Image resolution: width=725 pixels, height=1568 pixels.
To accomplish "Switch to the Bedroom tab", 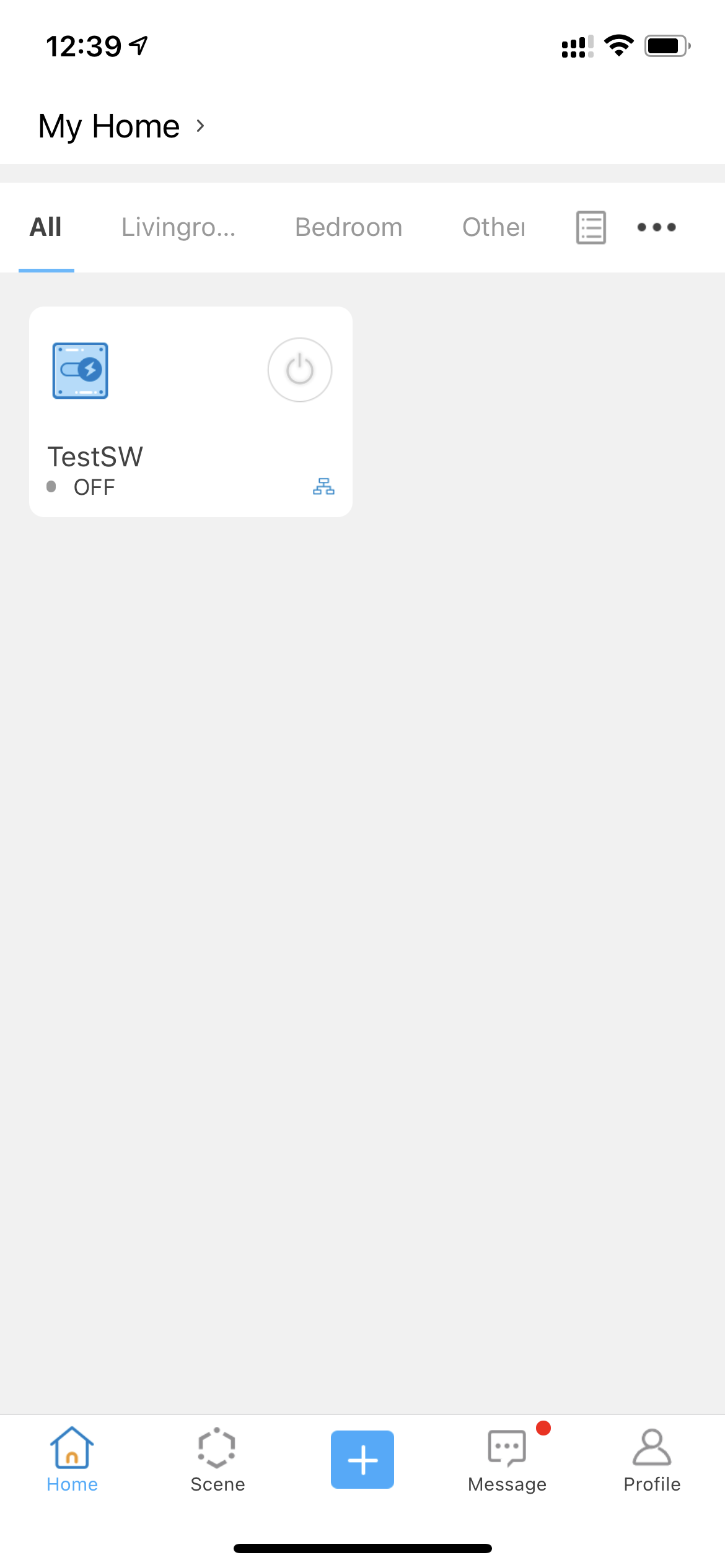I will coord(348,227).
